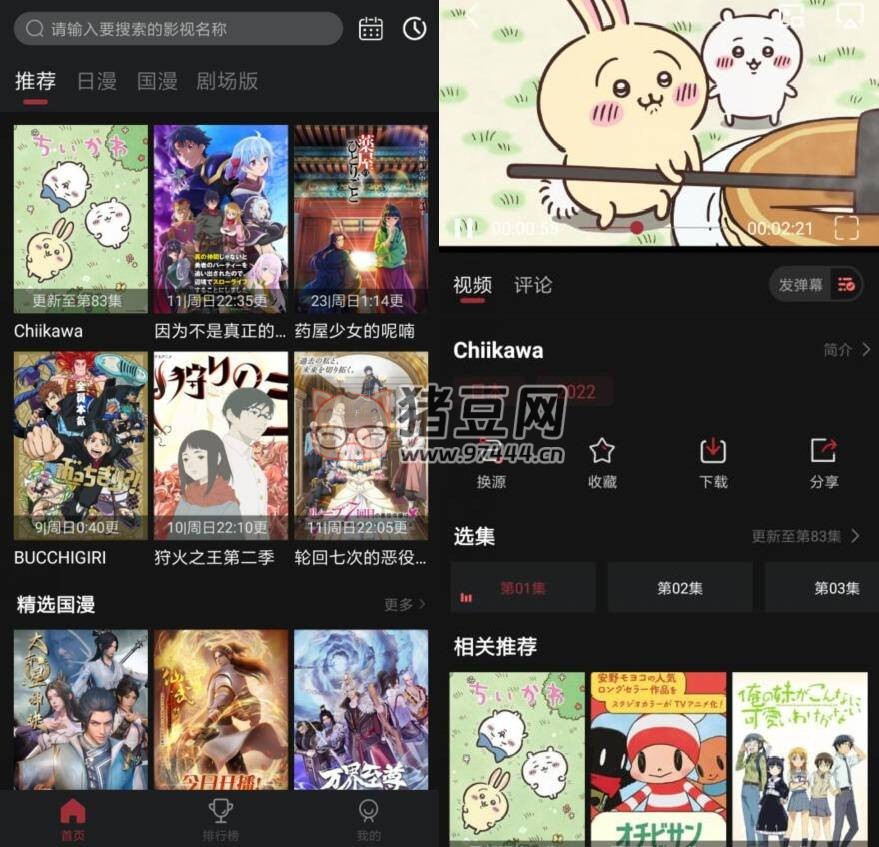
Task: Tap the search box for anime titles
Action: pos(178,29)
